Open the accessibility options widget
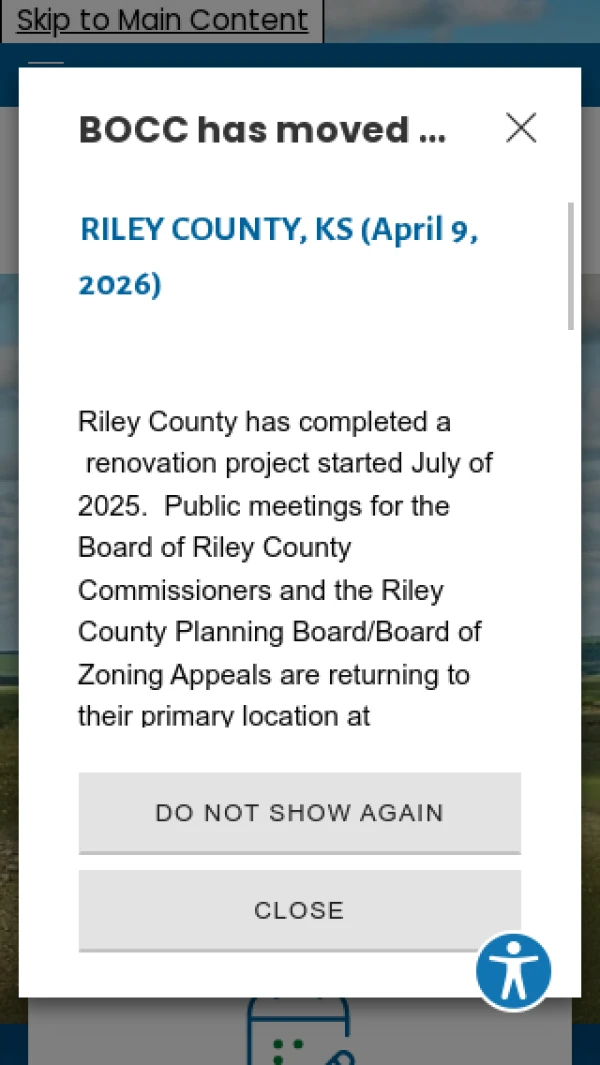The width and height of the screenshot is (600, 1065). coord(514,971)
